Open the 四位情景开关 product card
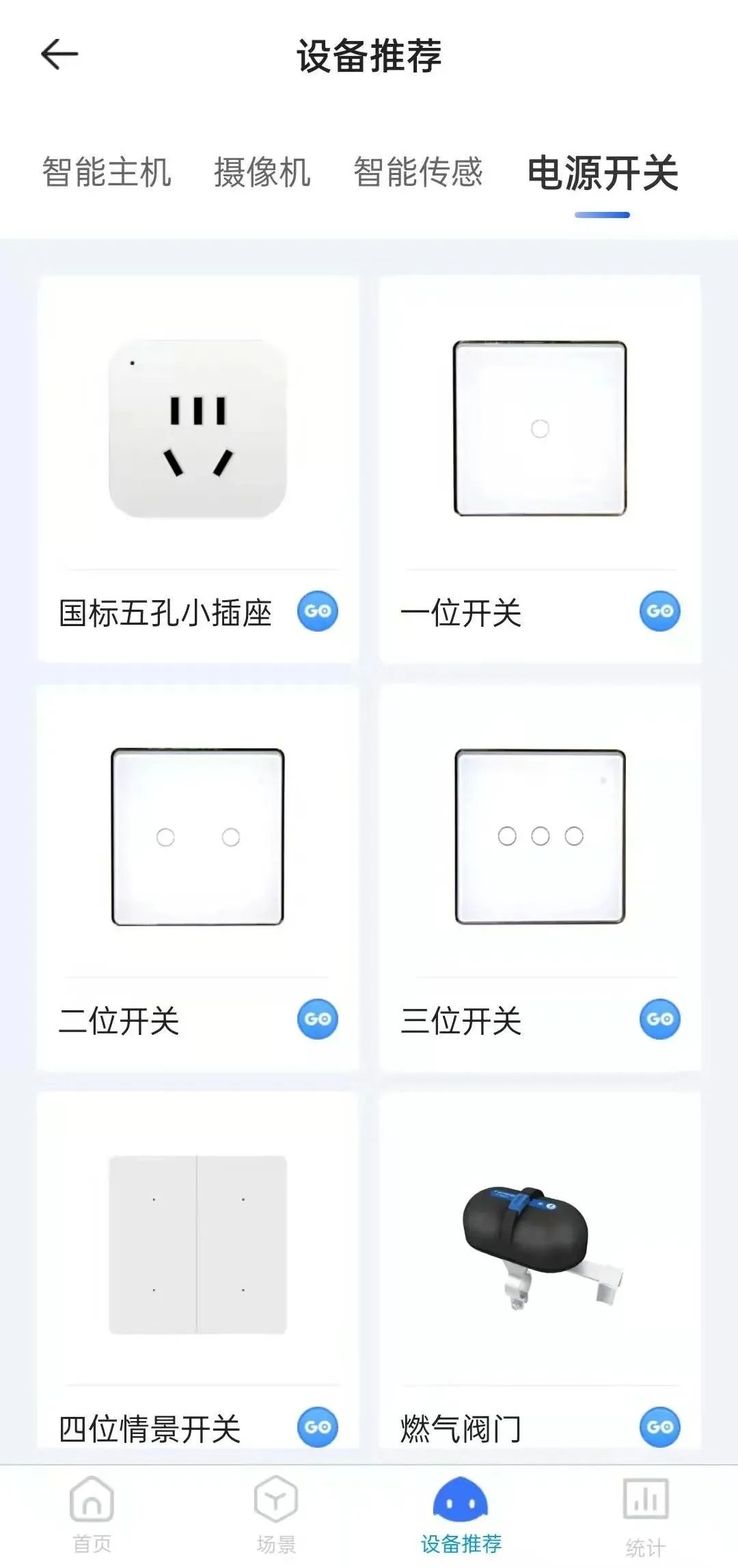The width and height of the screenshot is (738, 1568). coord(197,1245)
